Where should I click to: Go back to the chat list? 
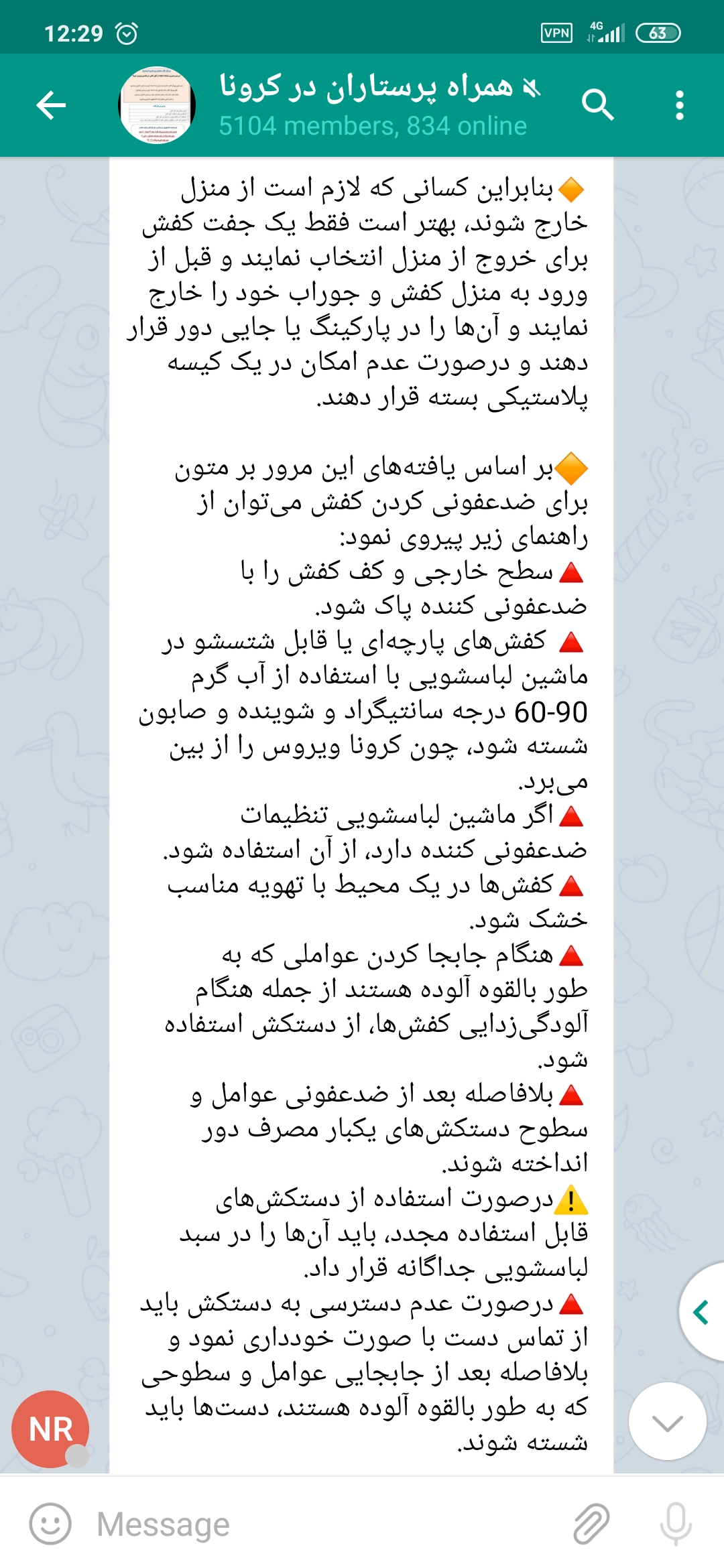tap(51, 105)
